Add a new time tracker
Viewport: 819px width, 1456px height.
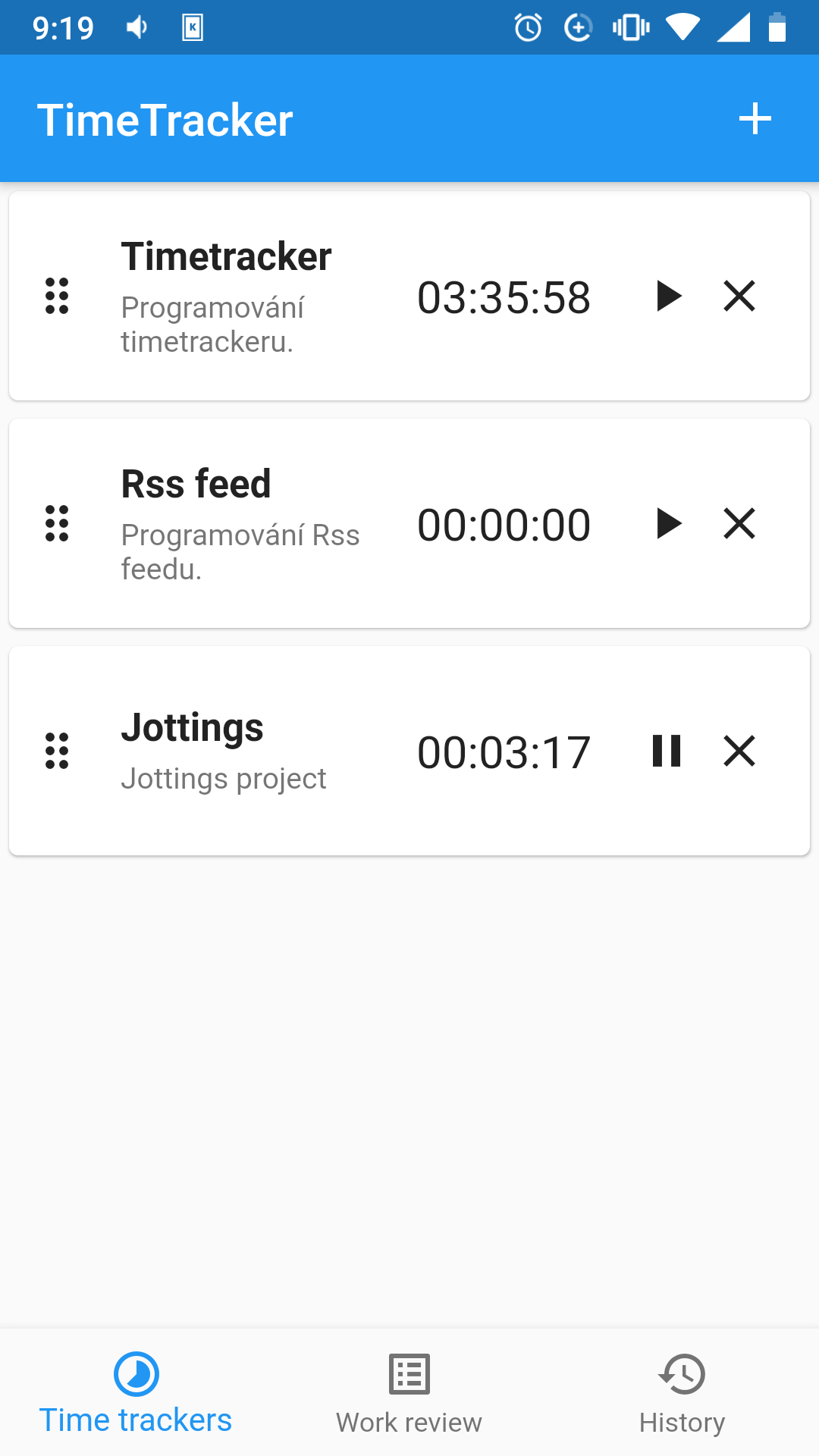(755, 119)
